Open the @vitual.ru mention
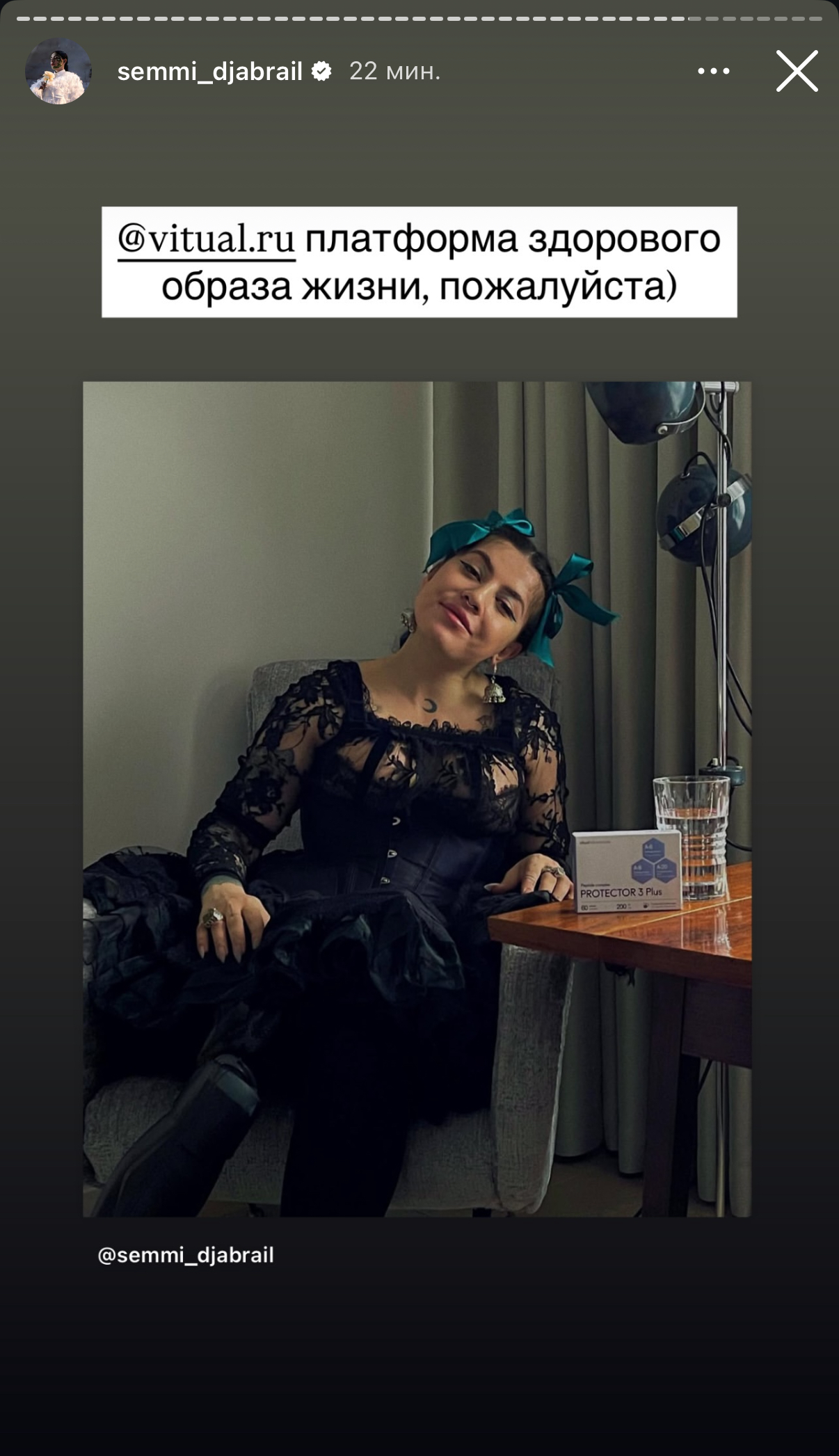 pyautogui.click(x=207, y=240)
